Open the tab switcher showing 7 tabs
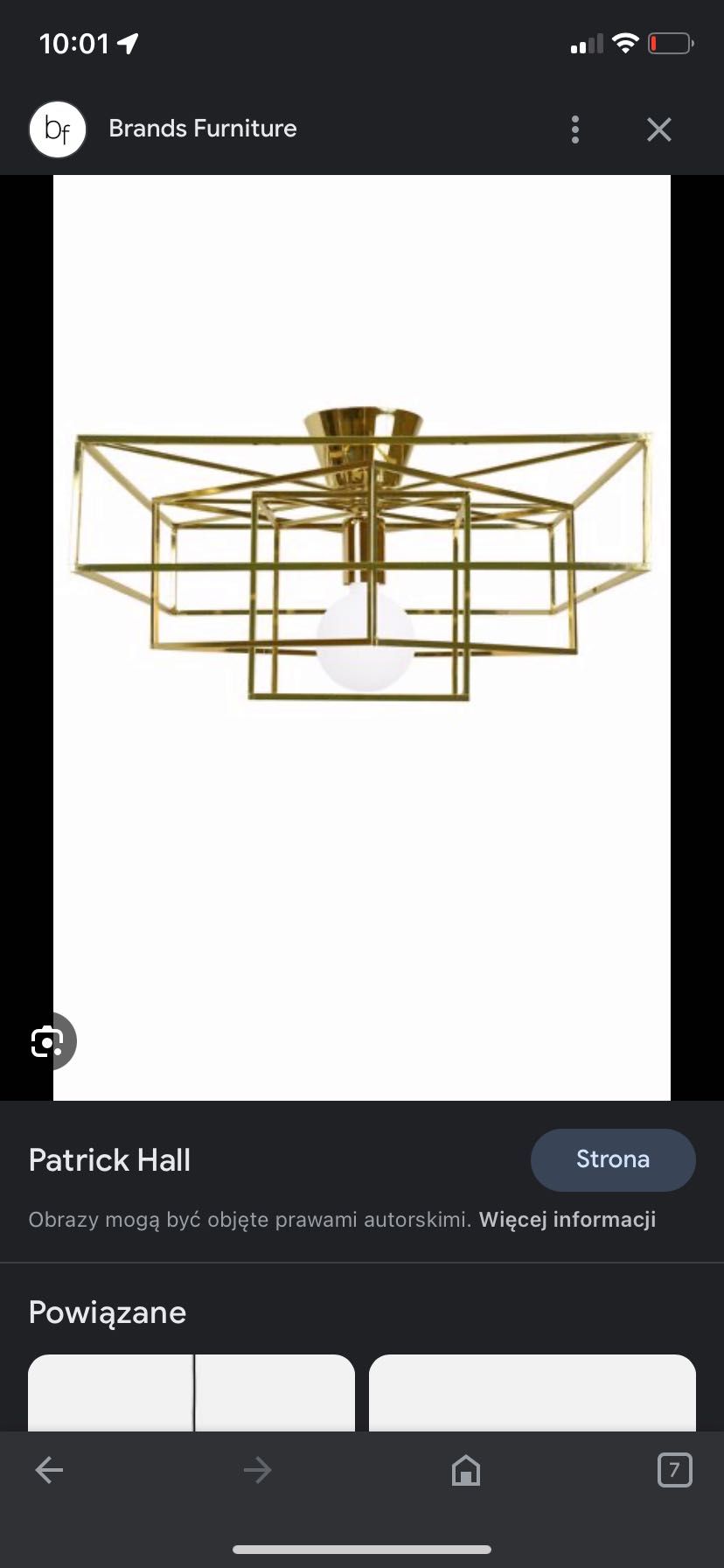The width and height of the screenshot is (724, 1568). coord(673,1471)
